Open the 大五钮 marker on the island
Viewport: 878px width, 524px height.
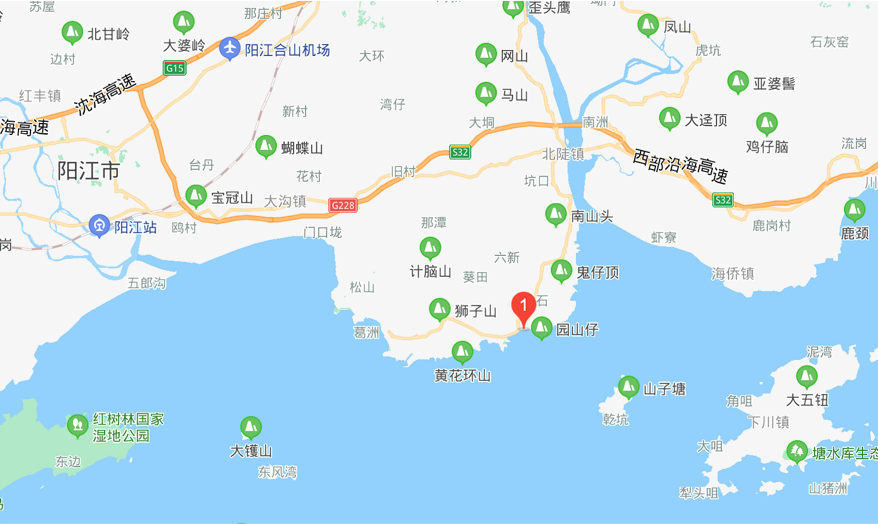(806, 376)
